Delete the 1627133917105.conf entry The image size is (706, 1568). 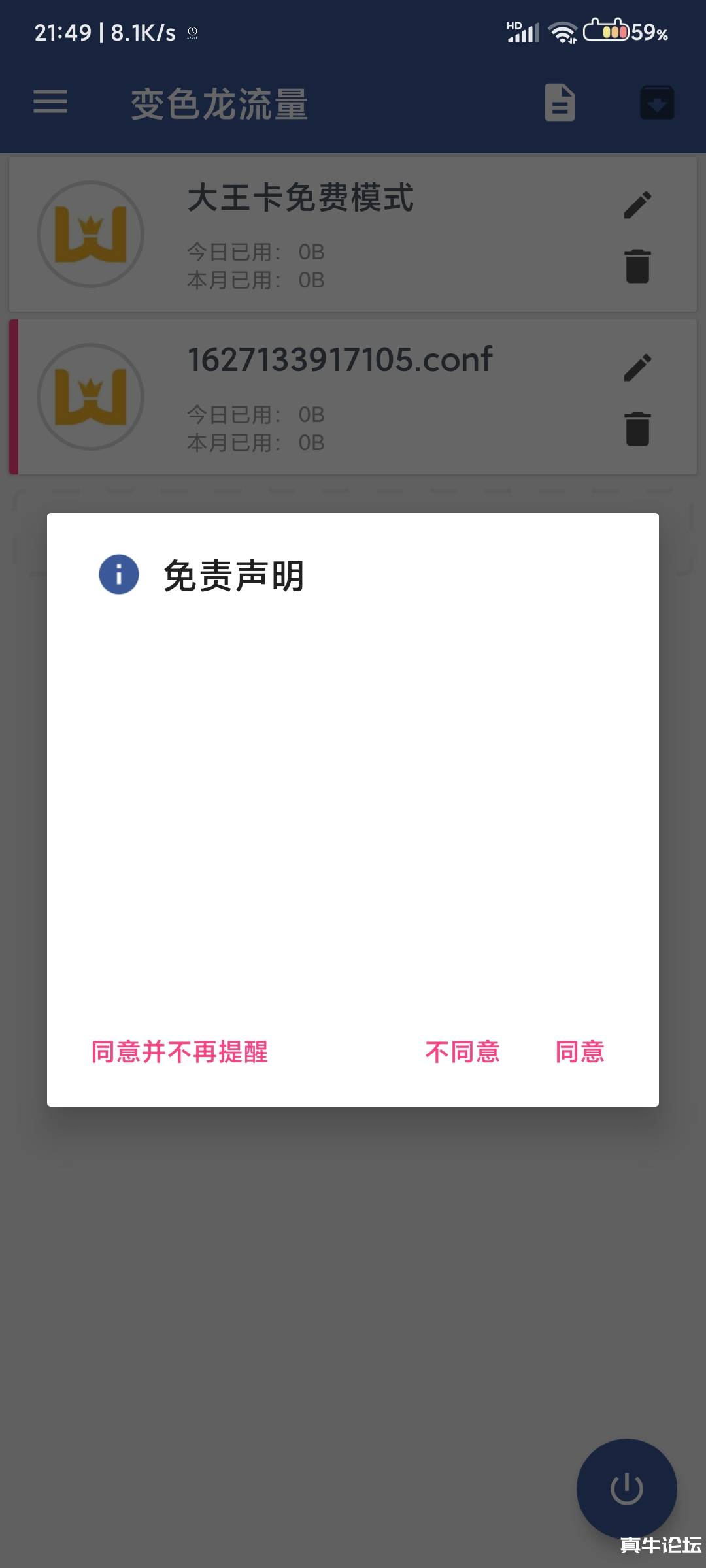[637, 429]
